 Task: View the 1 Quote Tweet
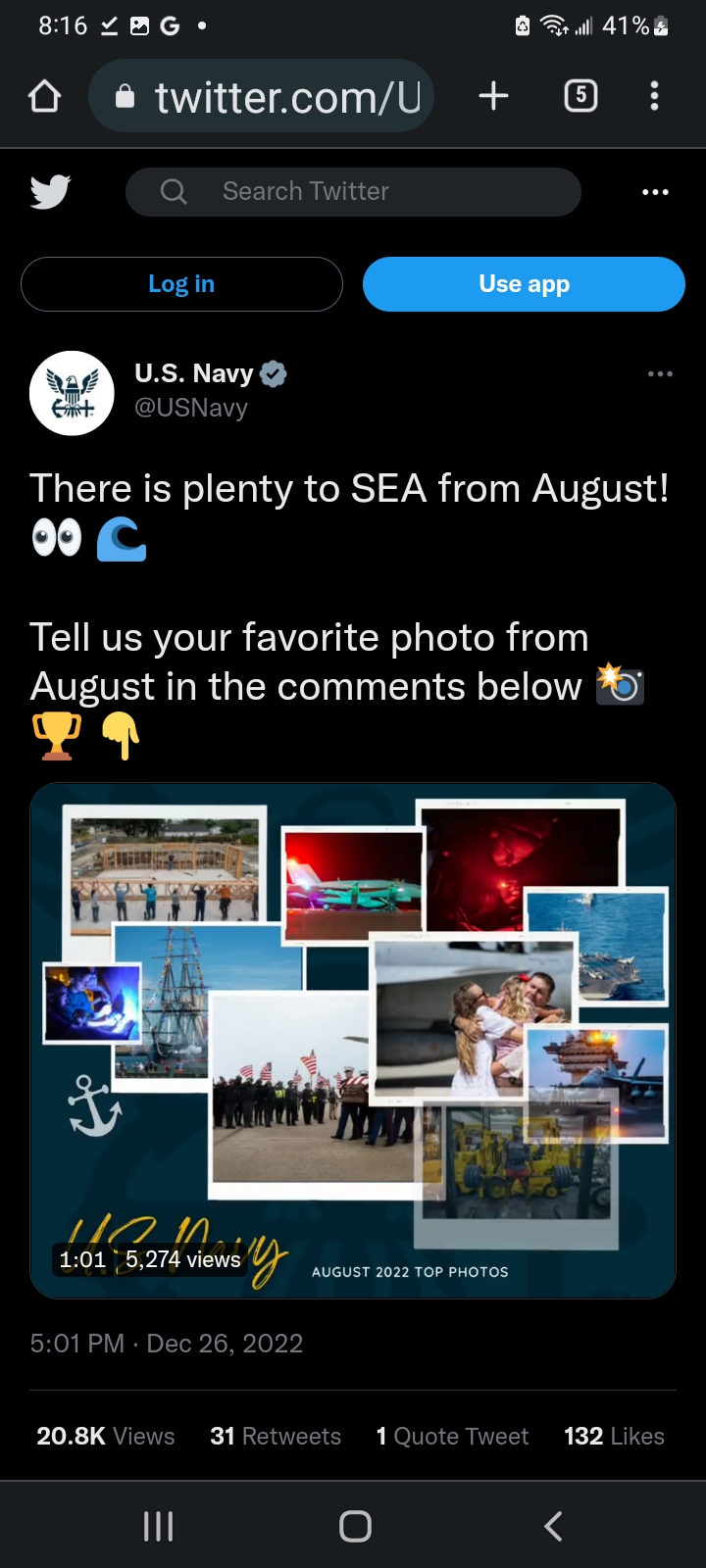pyautogui.click(x=452, y=1437)
